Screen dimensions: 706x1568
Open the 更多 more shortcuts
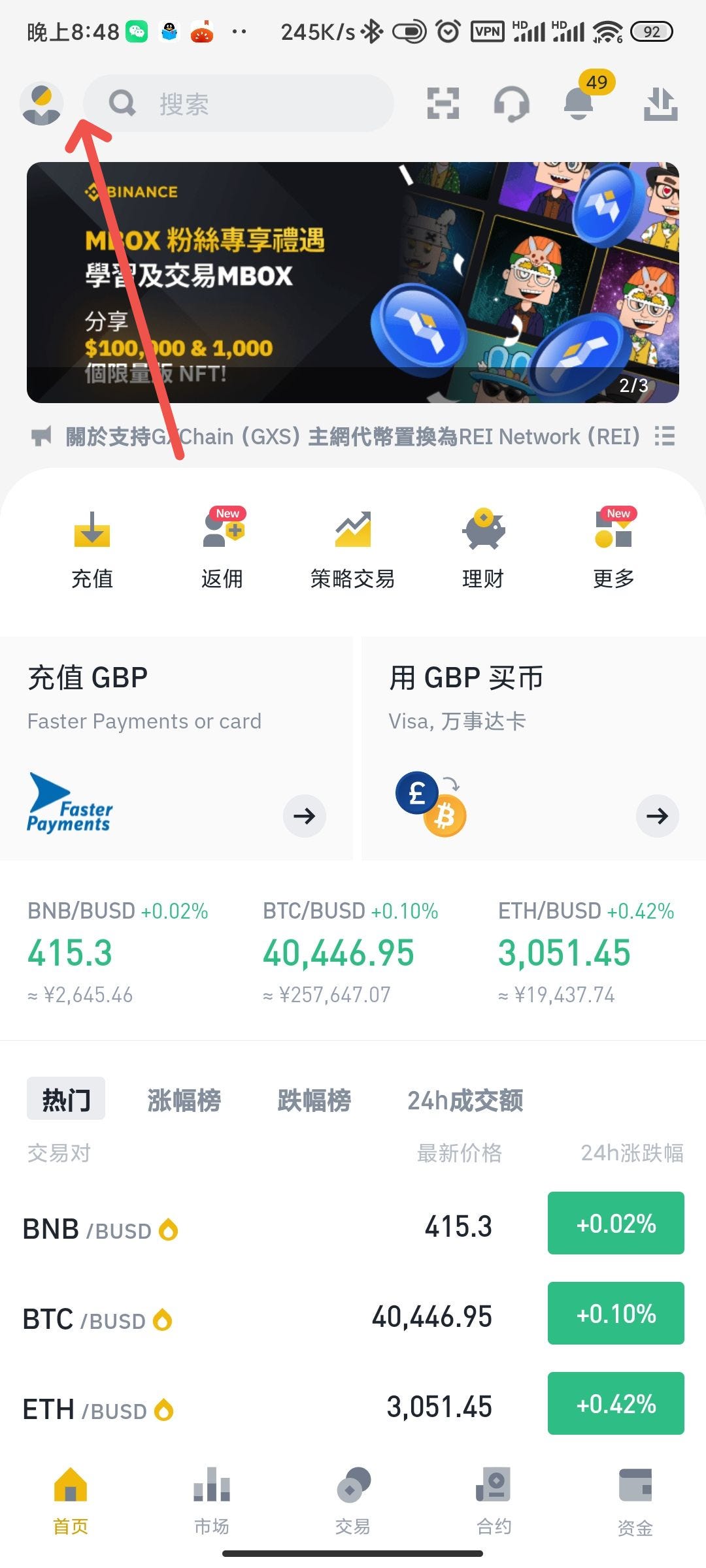click(x=613, y=550)
